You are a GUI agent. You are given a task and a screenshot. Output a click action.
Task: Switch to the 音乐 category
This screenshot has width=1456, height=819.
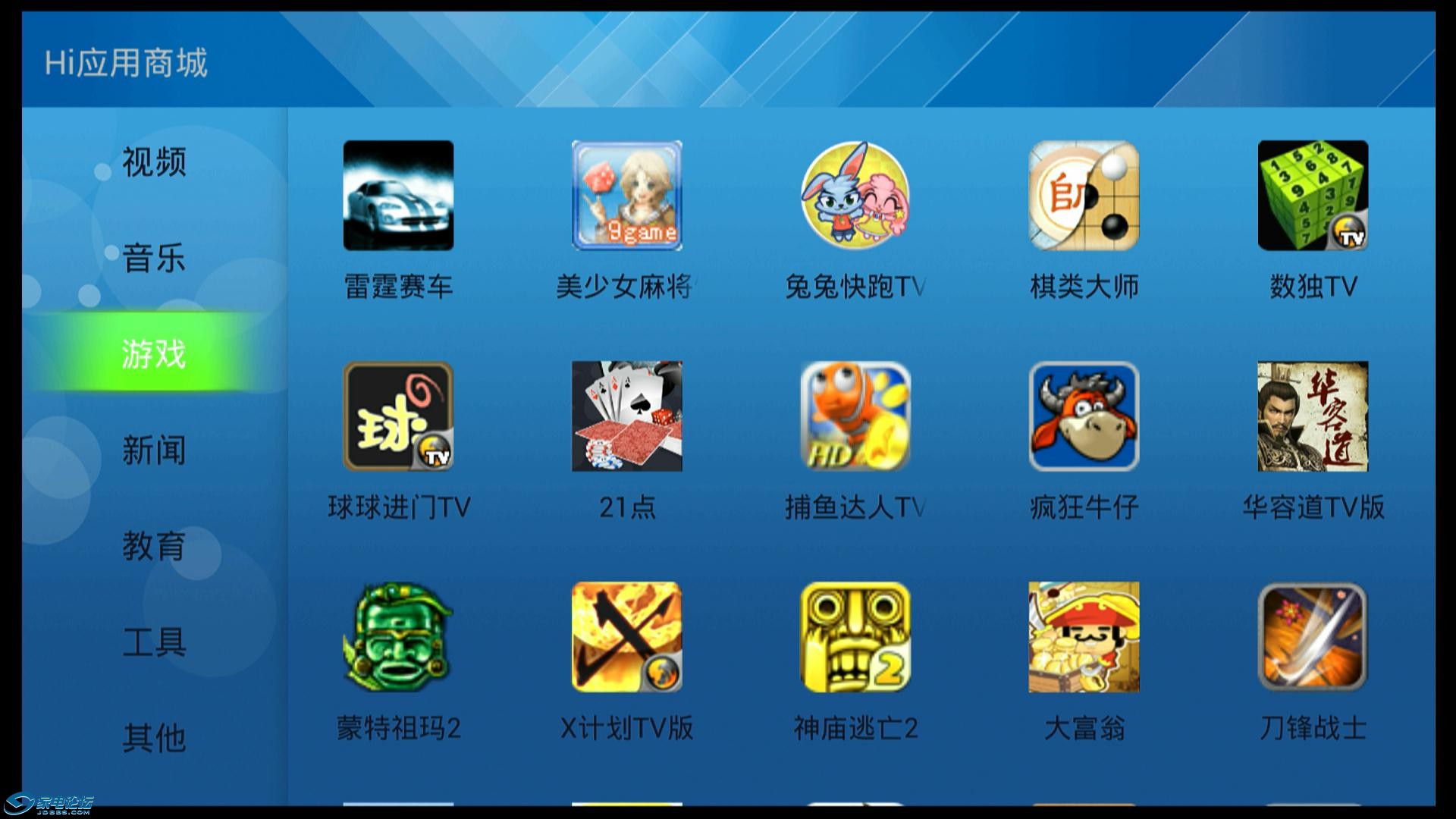pyautogui.click(x=154, y=258)
